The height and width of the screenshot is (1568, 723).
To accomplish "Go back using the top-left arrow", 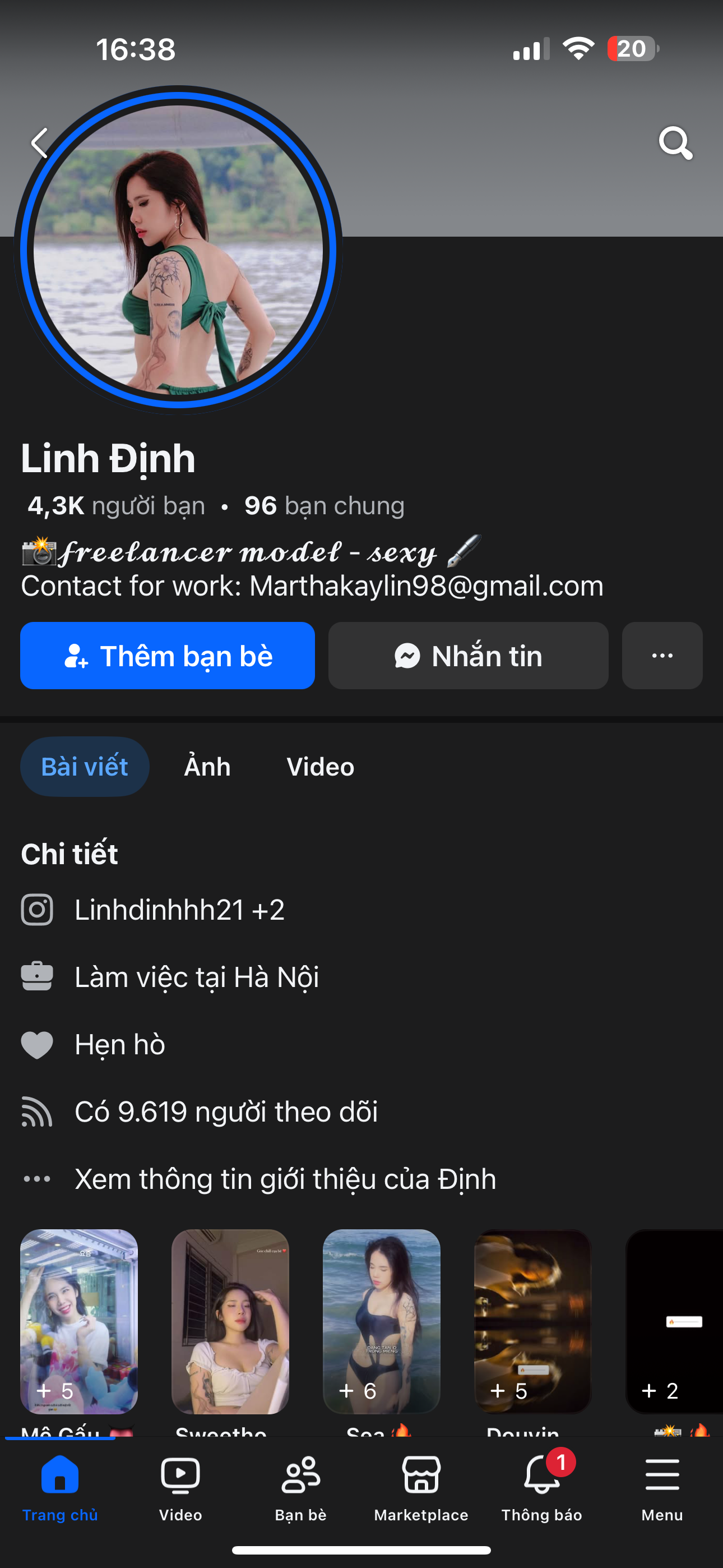I will [40, 143].
